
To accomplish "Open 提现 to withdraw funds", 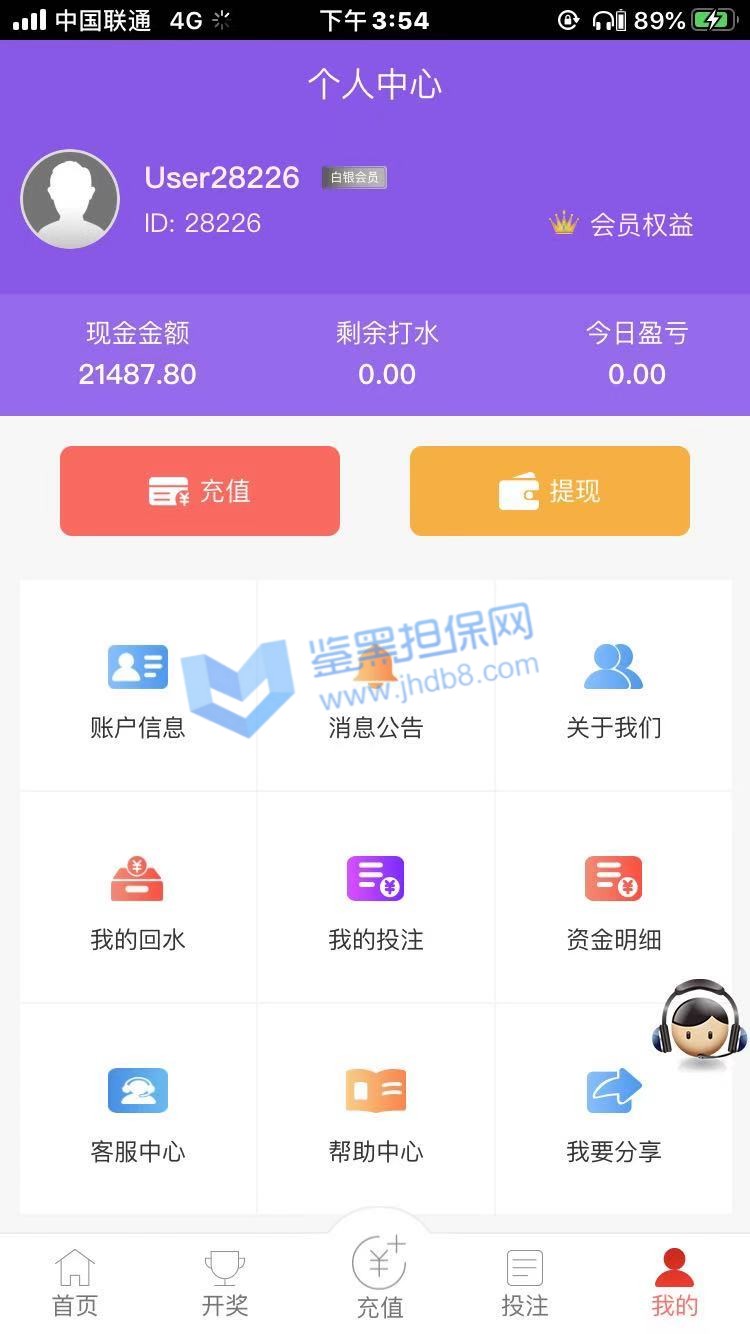I will tap(550, 491).
